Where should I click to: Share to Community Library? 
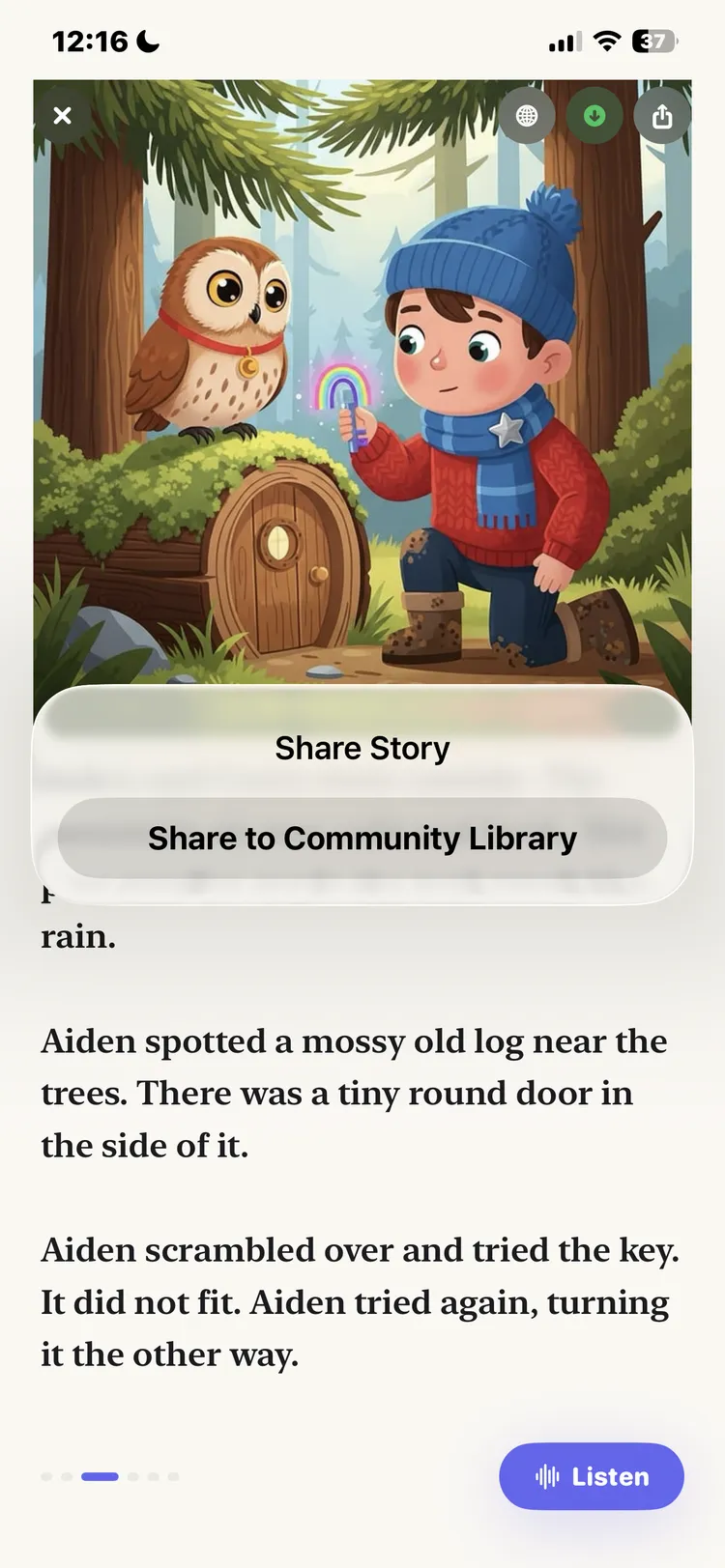[x=362, y=839]
